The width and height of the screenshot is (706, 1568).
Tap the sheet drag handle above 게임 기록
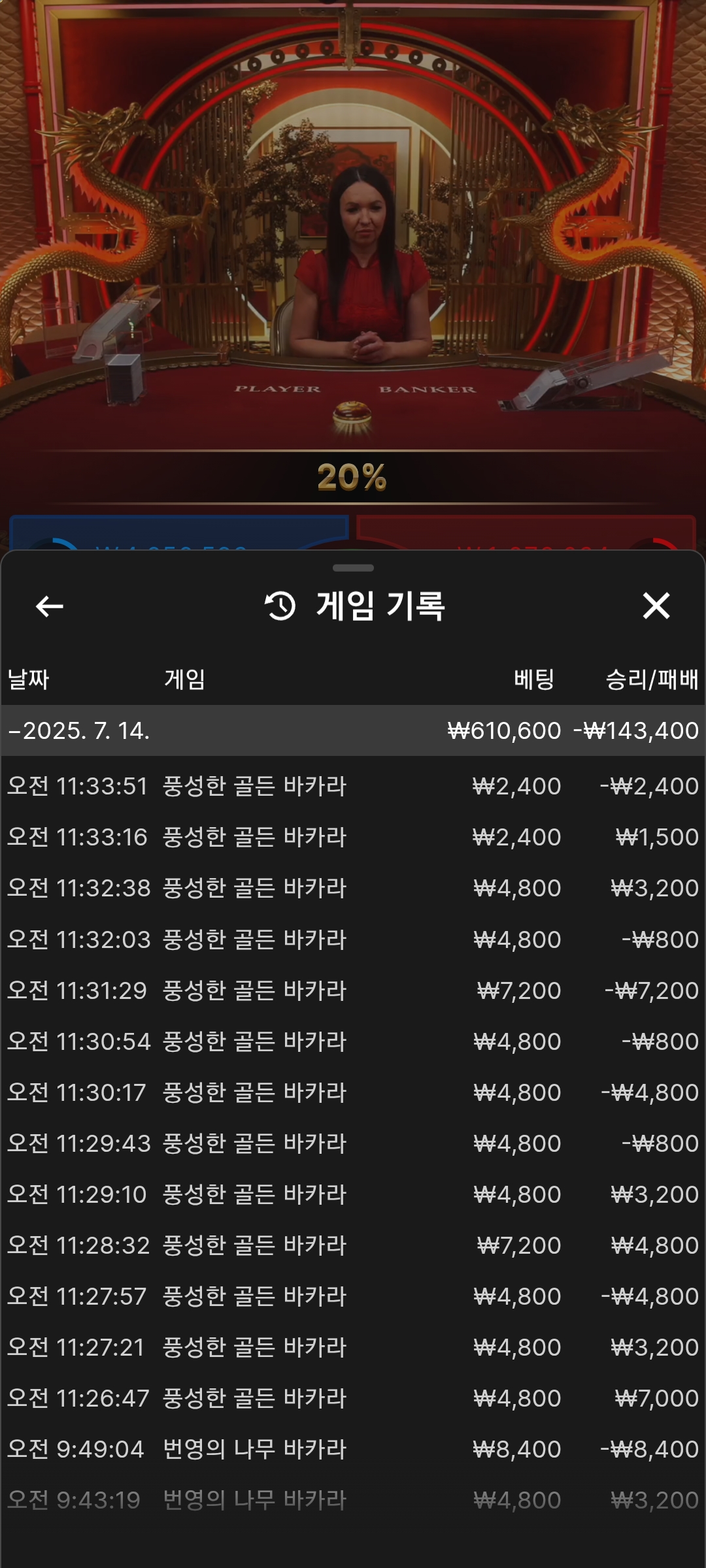click(353, 568)
